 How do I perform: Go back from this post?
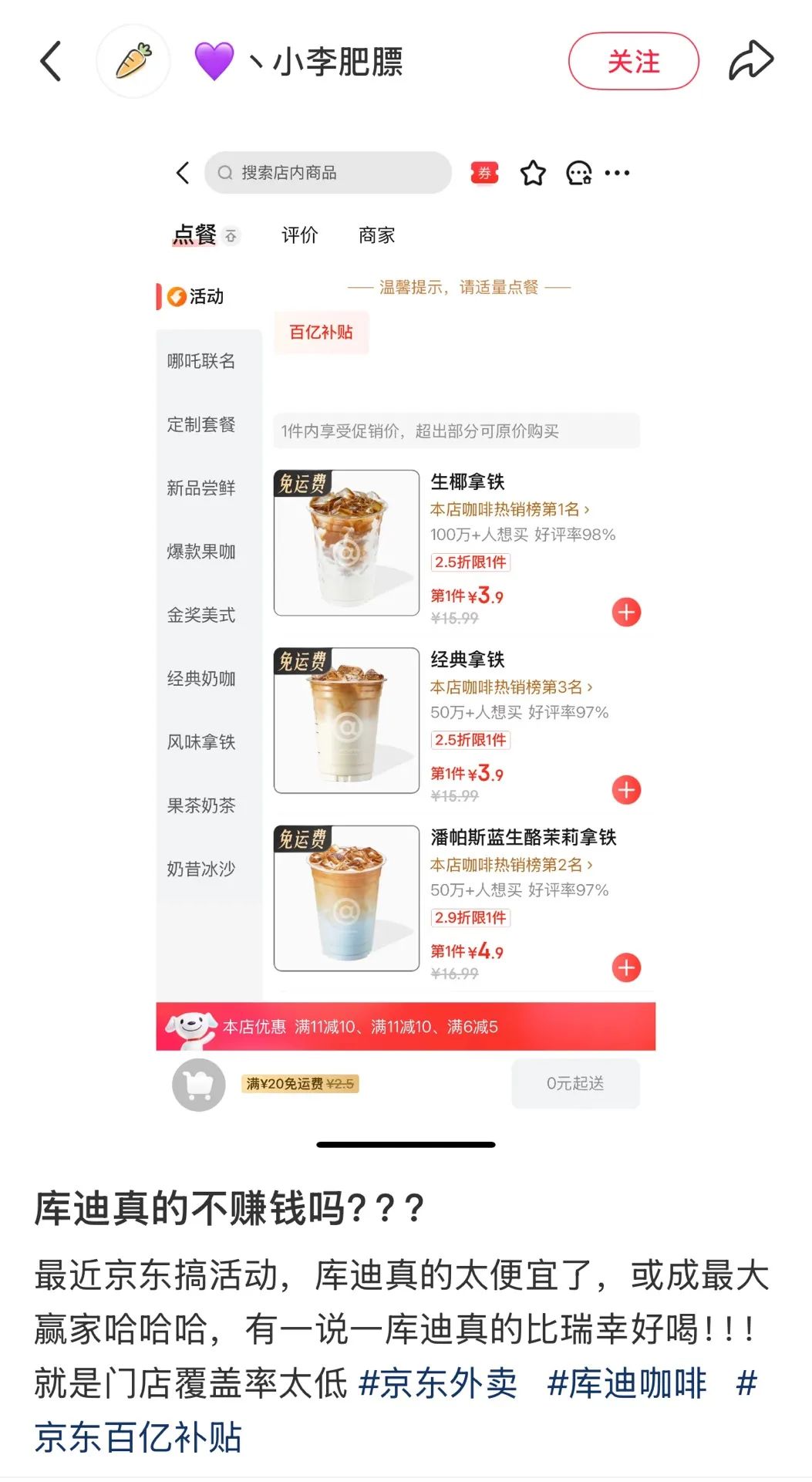[x=51, y=62]
